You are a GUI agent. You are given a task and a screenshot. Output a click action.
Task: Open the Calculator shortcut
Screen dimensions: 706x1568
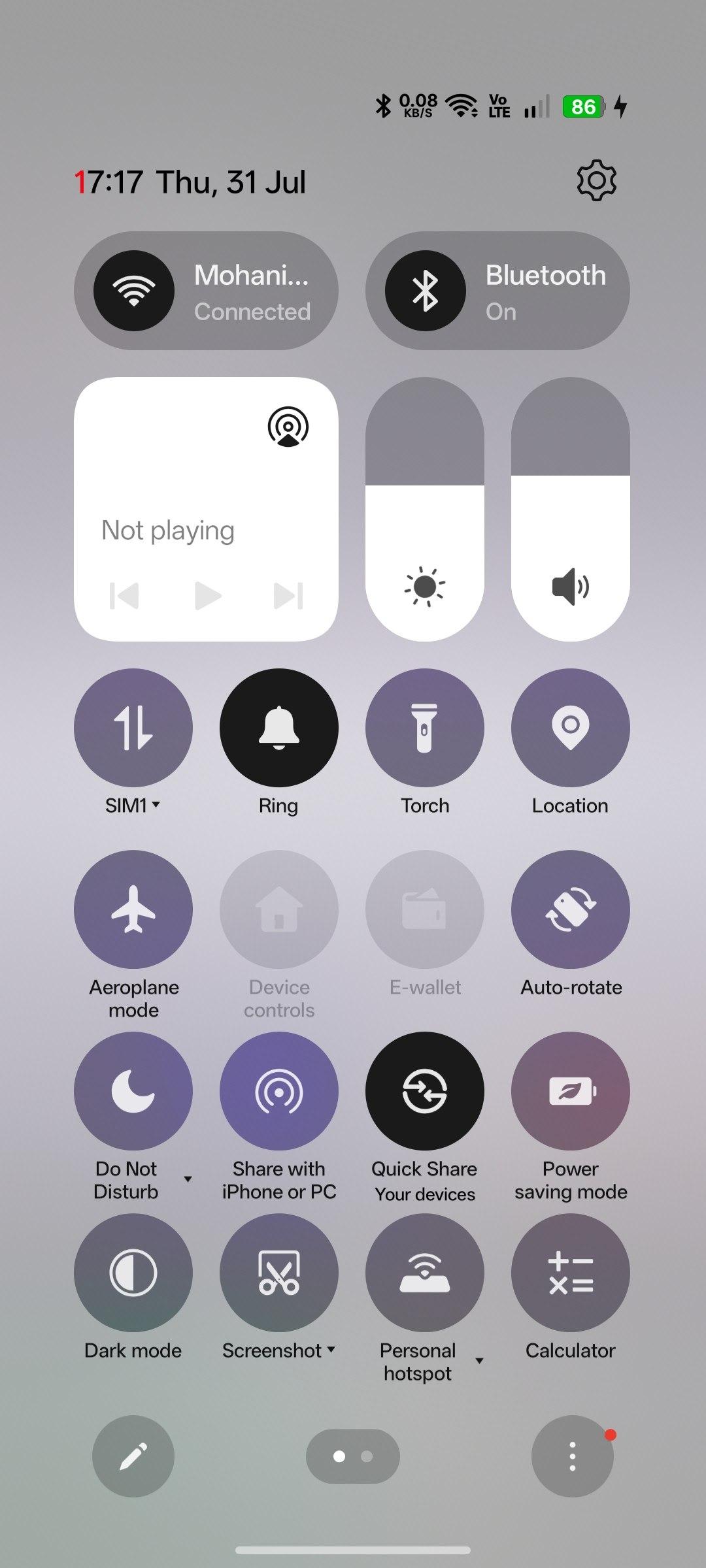(571, 1273)
